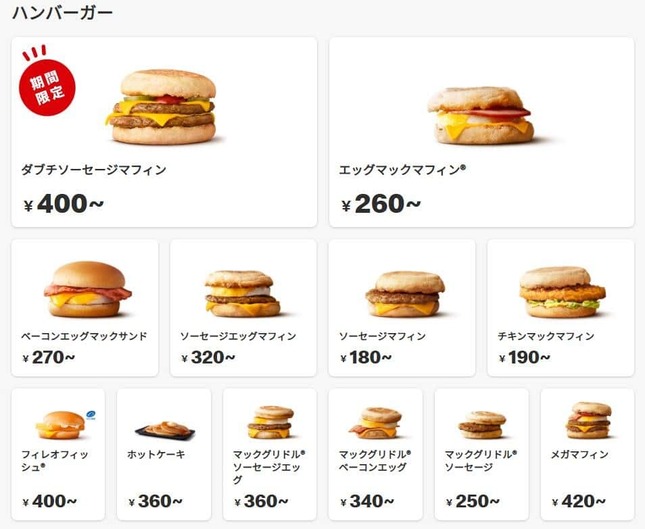The height and width of the screenshot is (529, 645).
Task: Open the ダブチソーセージマフィン card
Action: pos(164,132)
